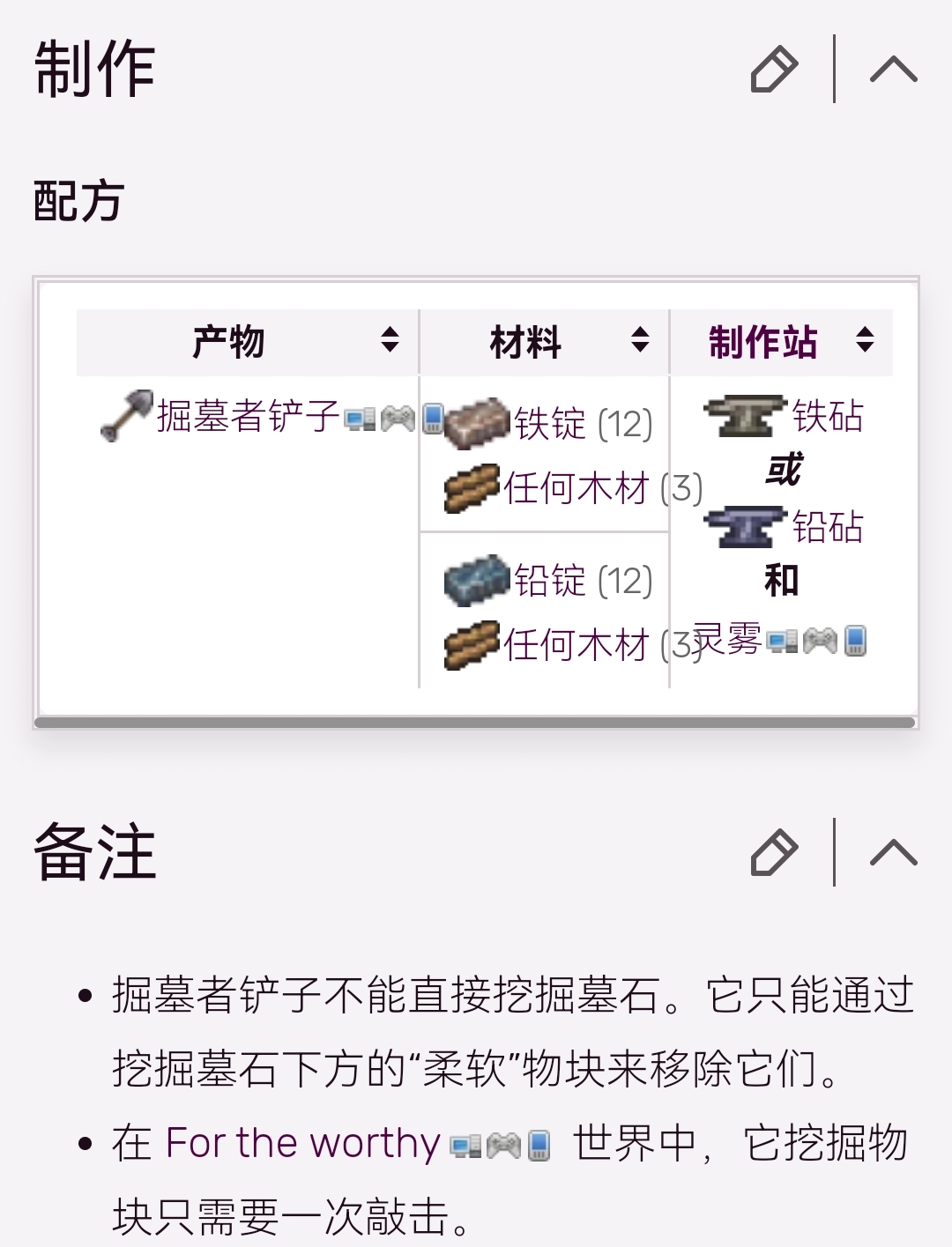
Task: Edit the 备注 section
Action: 774,852
